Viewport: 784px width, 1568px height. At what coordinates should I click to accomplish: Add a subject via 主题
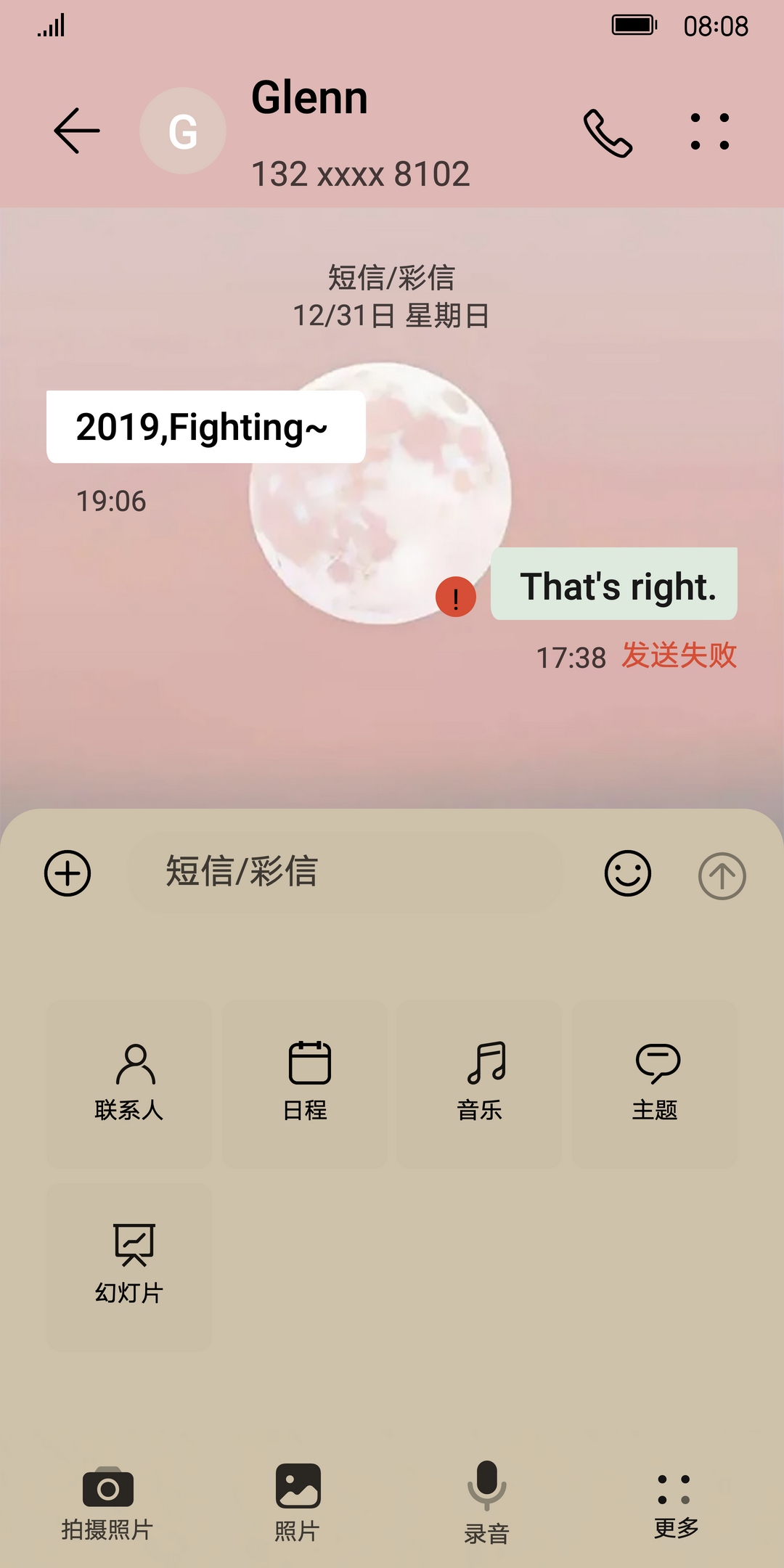coord(655,1083)
